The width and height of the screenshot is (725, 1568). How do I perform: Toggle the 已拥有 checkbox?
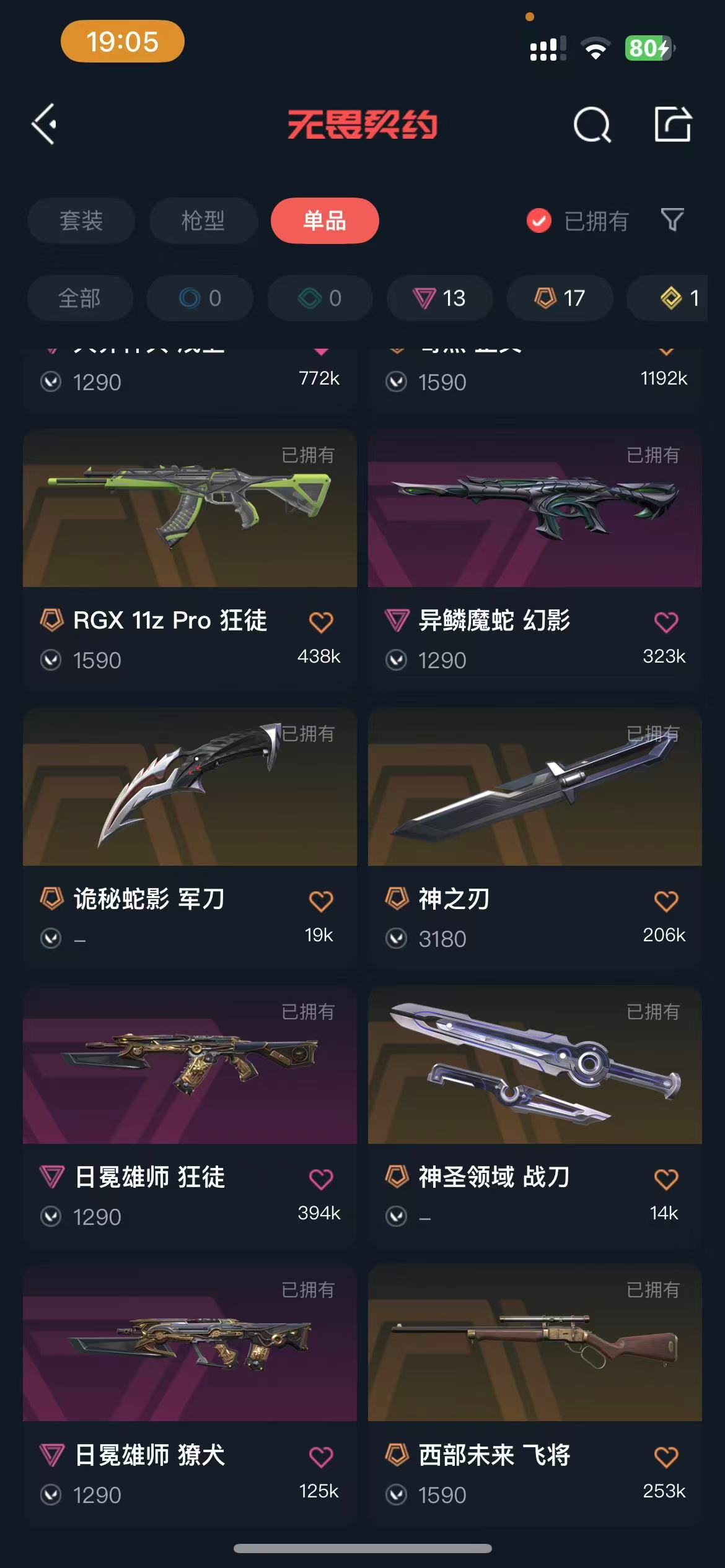tap(539, 220)
